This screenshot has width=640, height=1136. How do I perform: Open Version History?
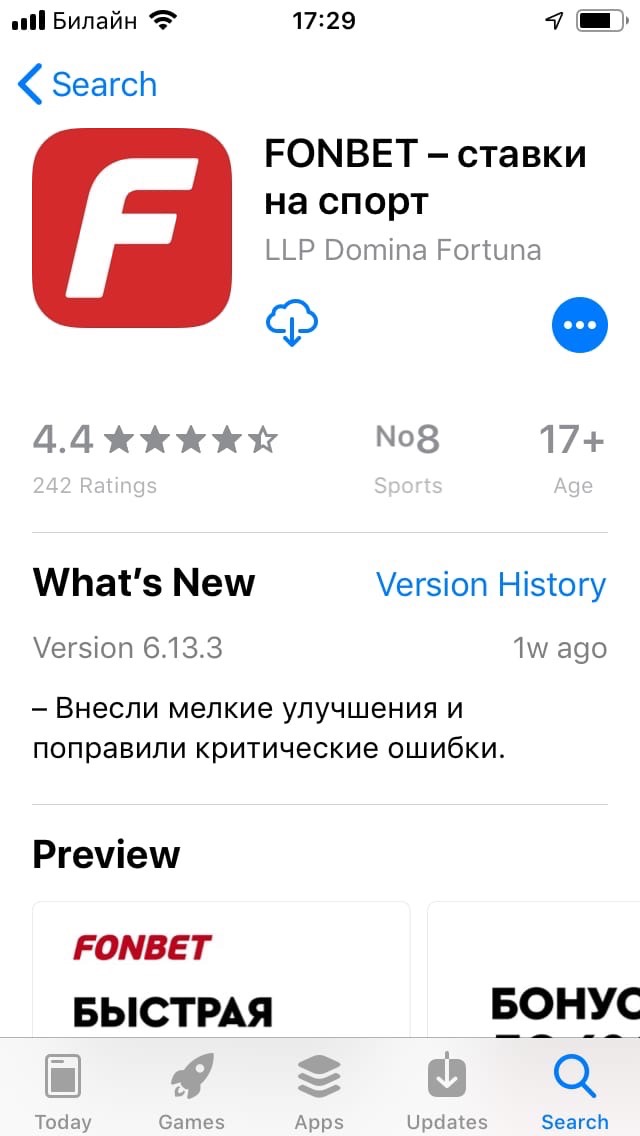491,585
